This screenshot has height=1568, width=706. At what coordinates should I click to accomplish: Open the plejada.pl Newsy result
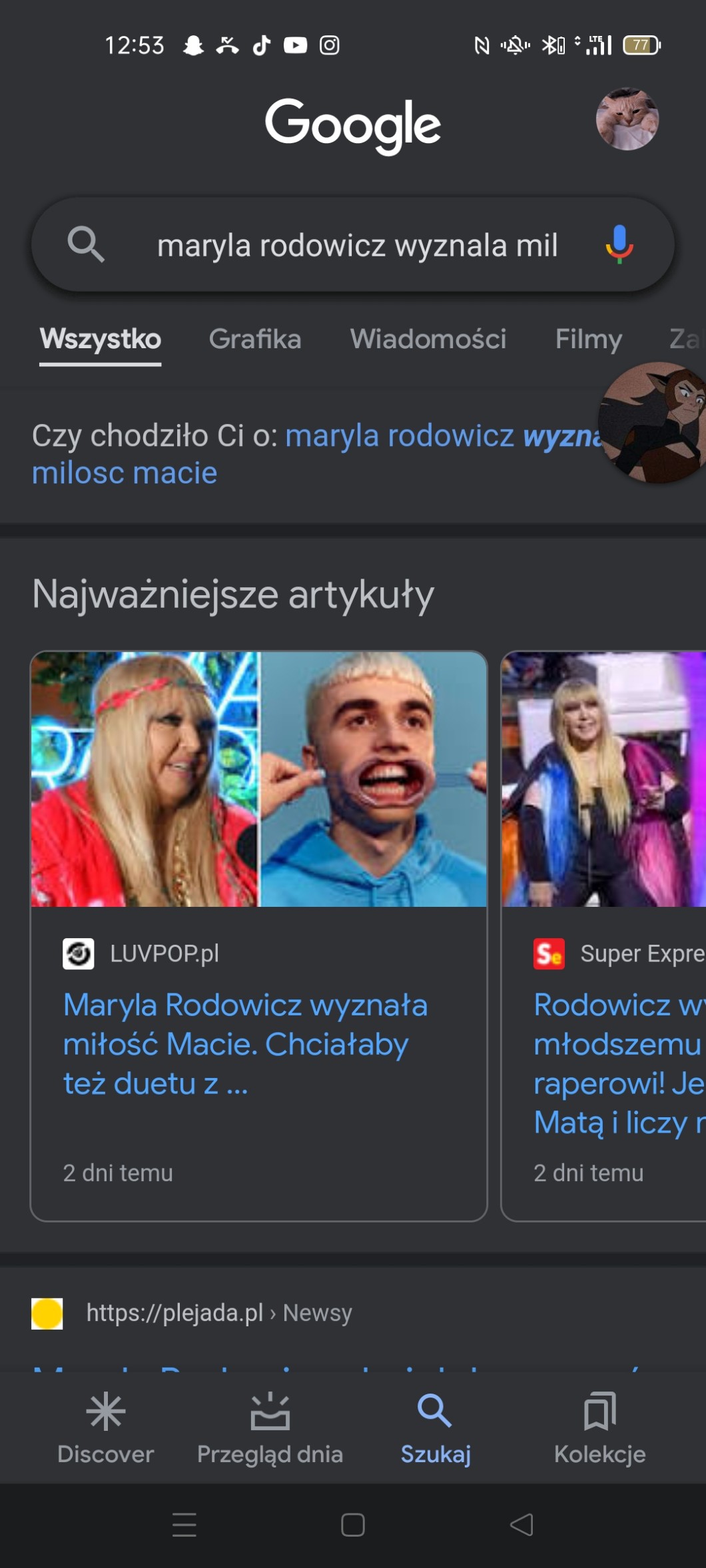click(x=220, y=1313)
